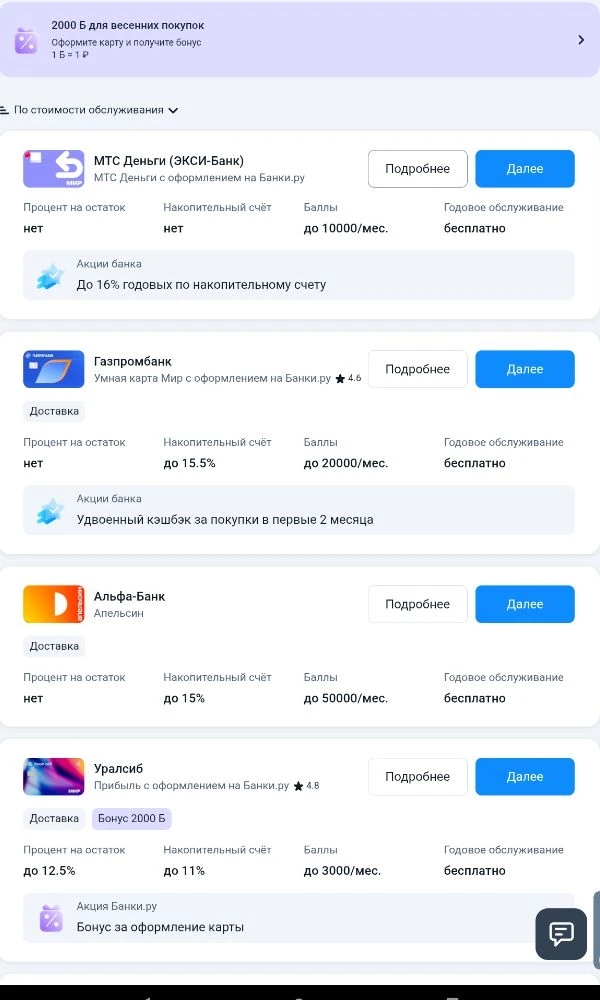Proceed with Далее for Уралсиб
600x1000 pixels.
pos(524,777)
